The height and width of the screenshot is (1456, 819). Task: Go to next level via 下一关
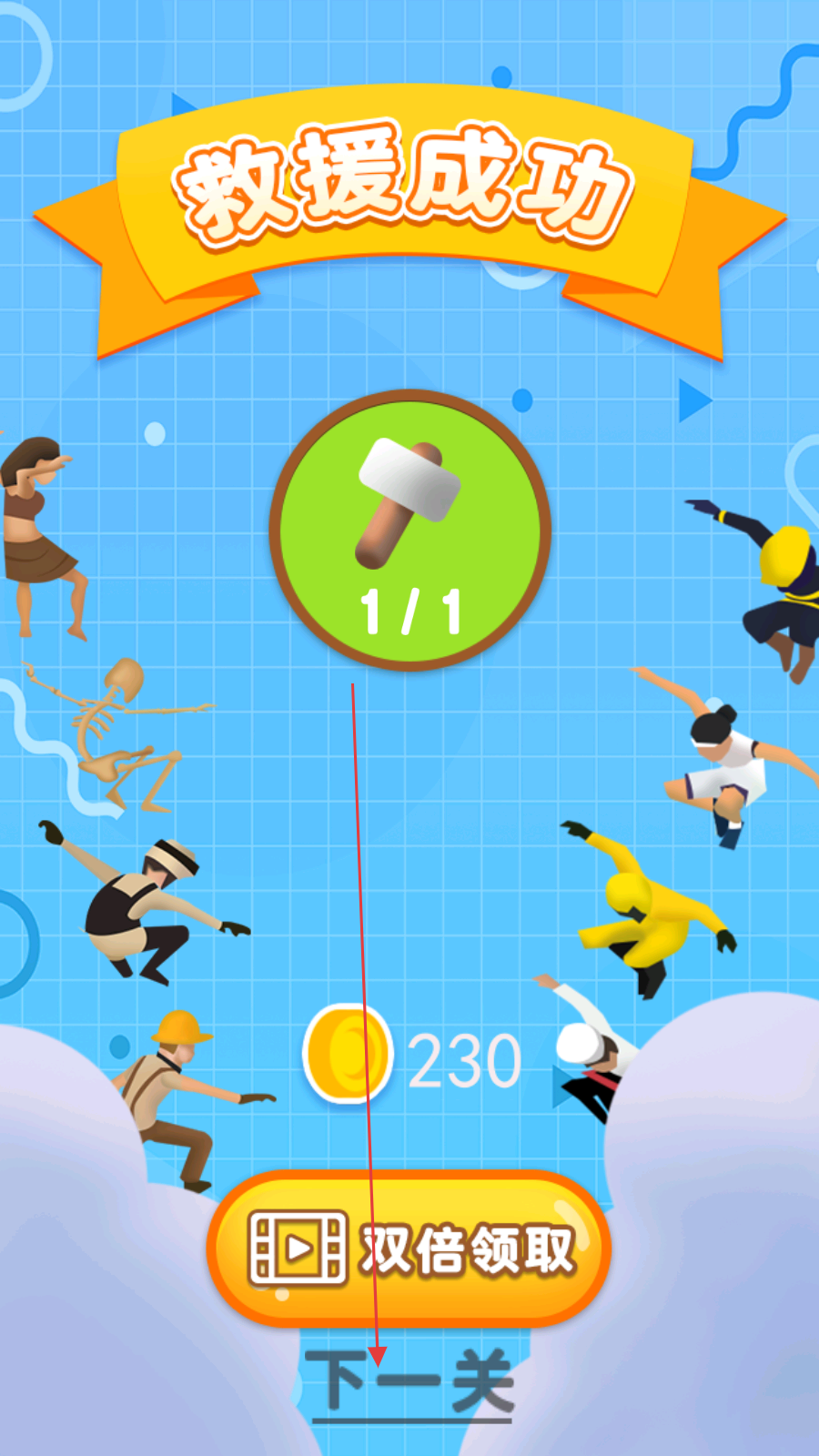(x=411, y=1382)
